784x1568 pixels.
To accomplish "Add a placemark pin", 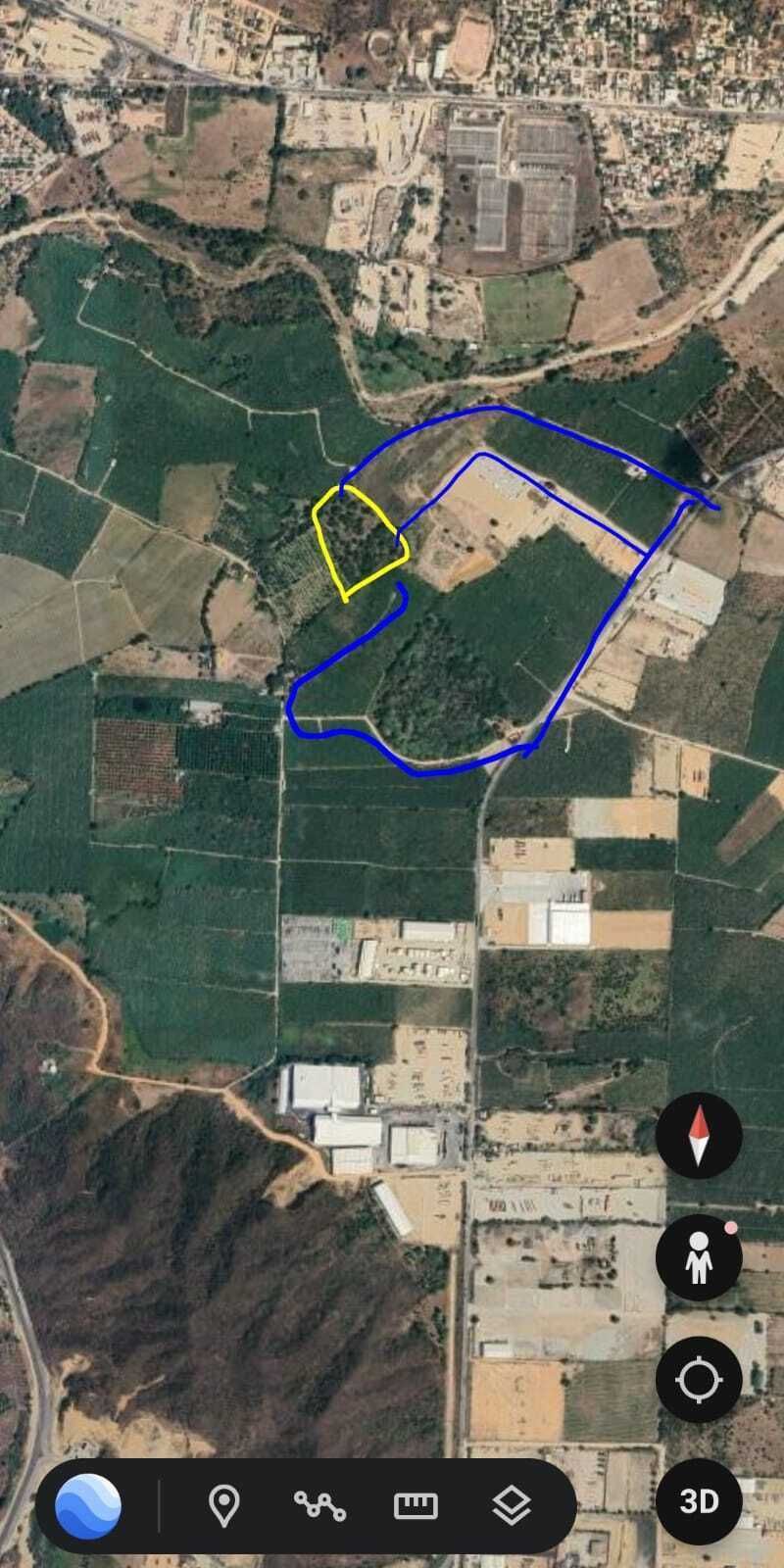I will tap(224, 1505).
